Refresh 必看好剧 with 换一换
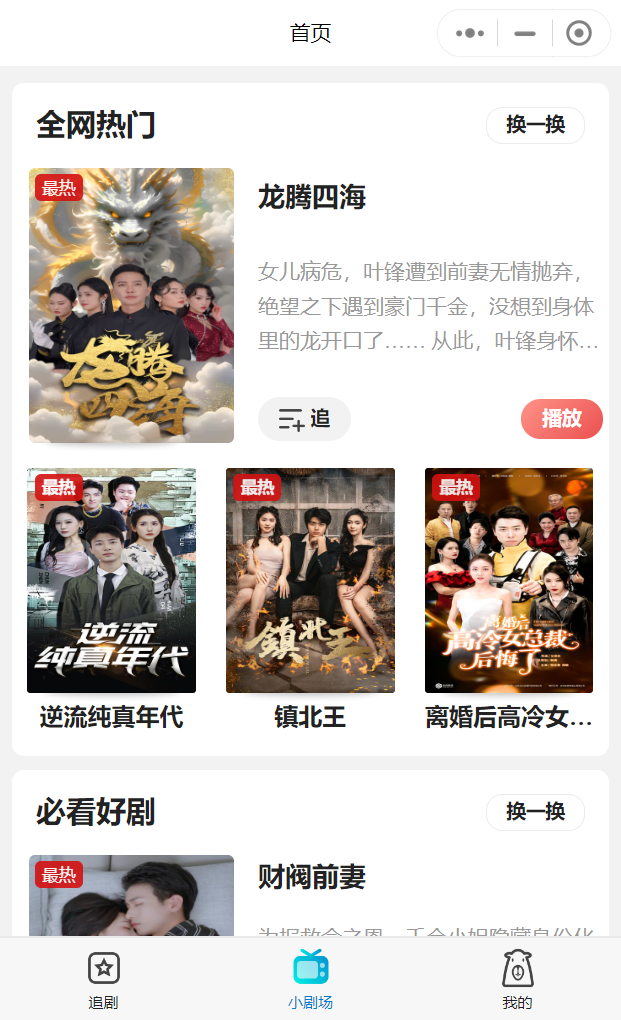This screenshot has height=1020, width=621. 535,812
